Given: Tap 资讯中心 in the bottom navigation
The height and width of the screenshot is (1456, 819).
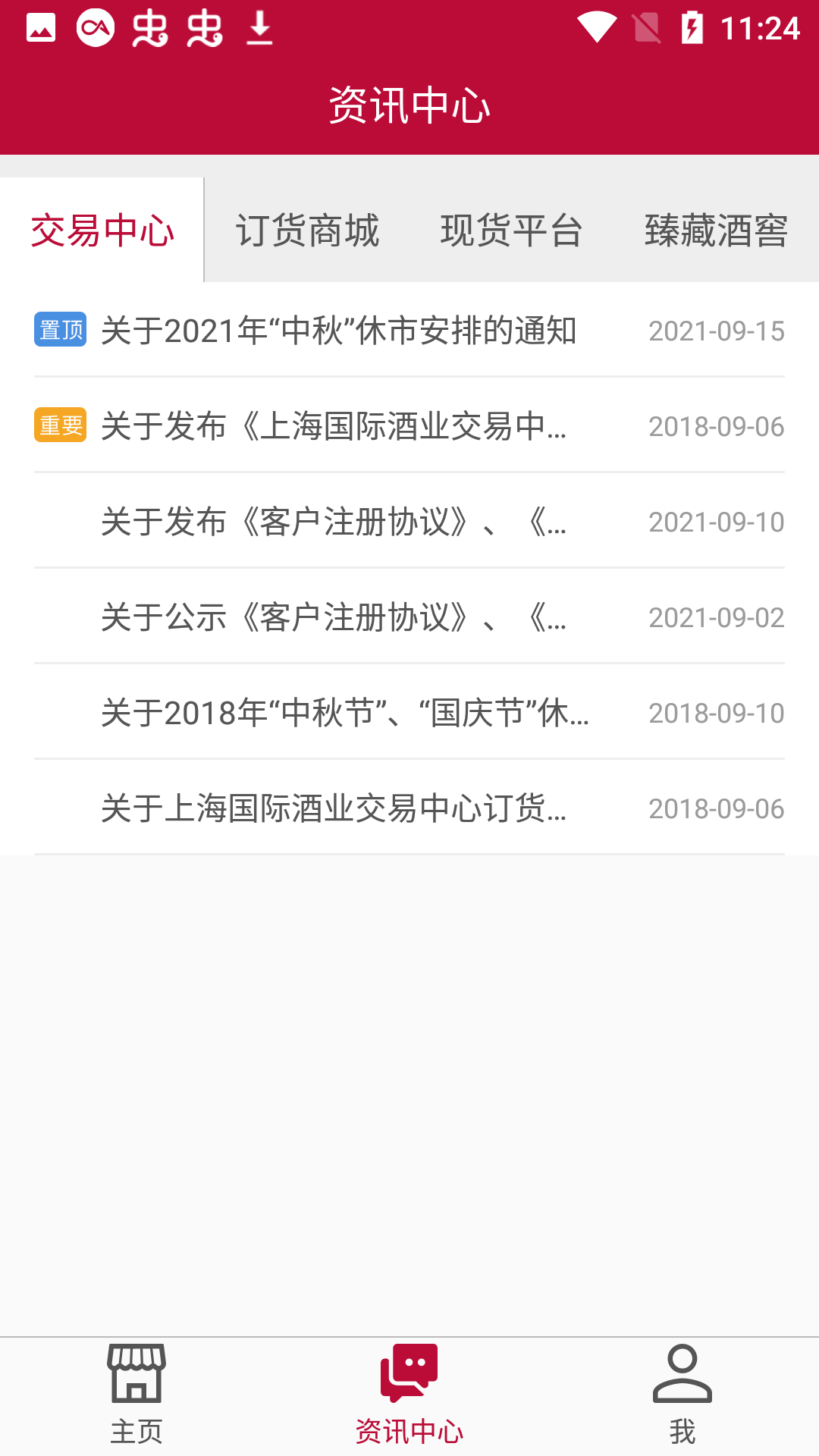Looking at the screenshot, I should tap(409, 1395).
